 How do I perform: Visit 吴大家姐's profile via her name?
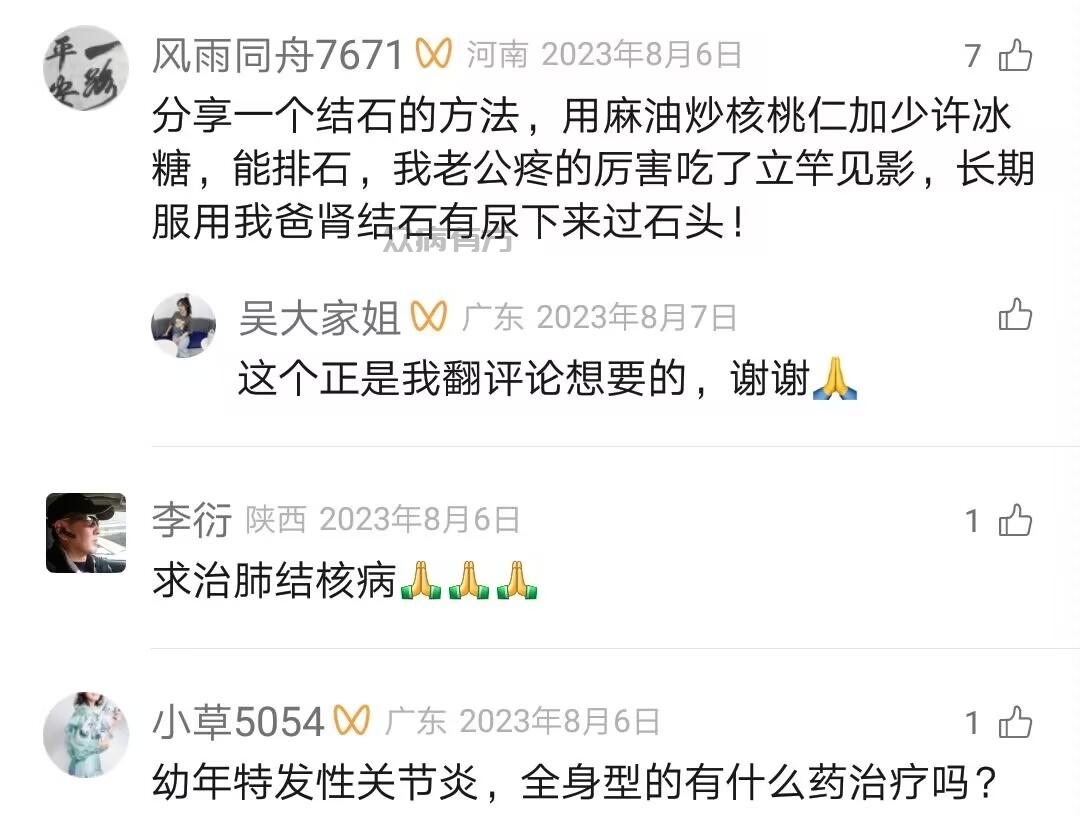tap(319, 319)
